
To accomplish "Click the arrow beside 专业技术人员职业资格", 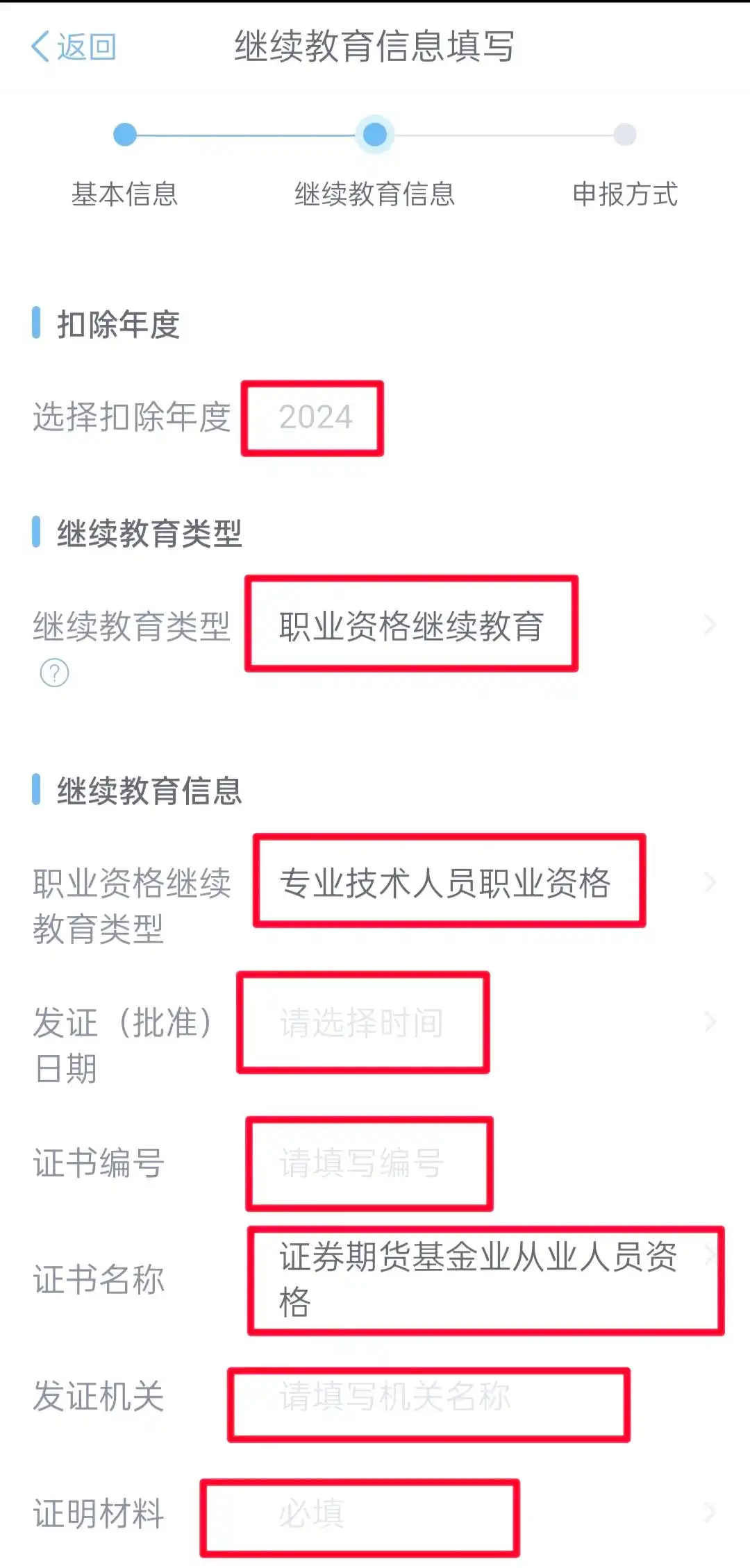I will (709, 882).
